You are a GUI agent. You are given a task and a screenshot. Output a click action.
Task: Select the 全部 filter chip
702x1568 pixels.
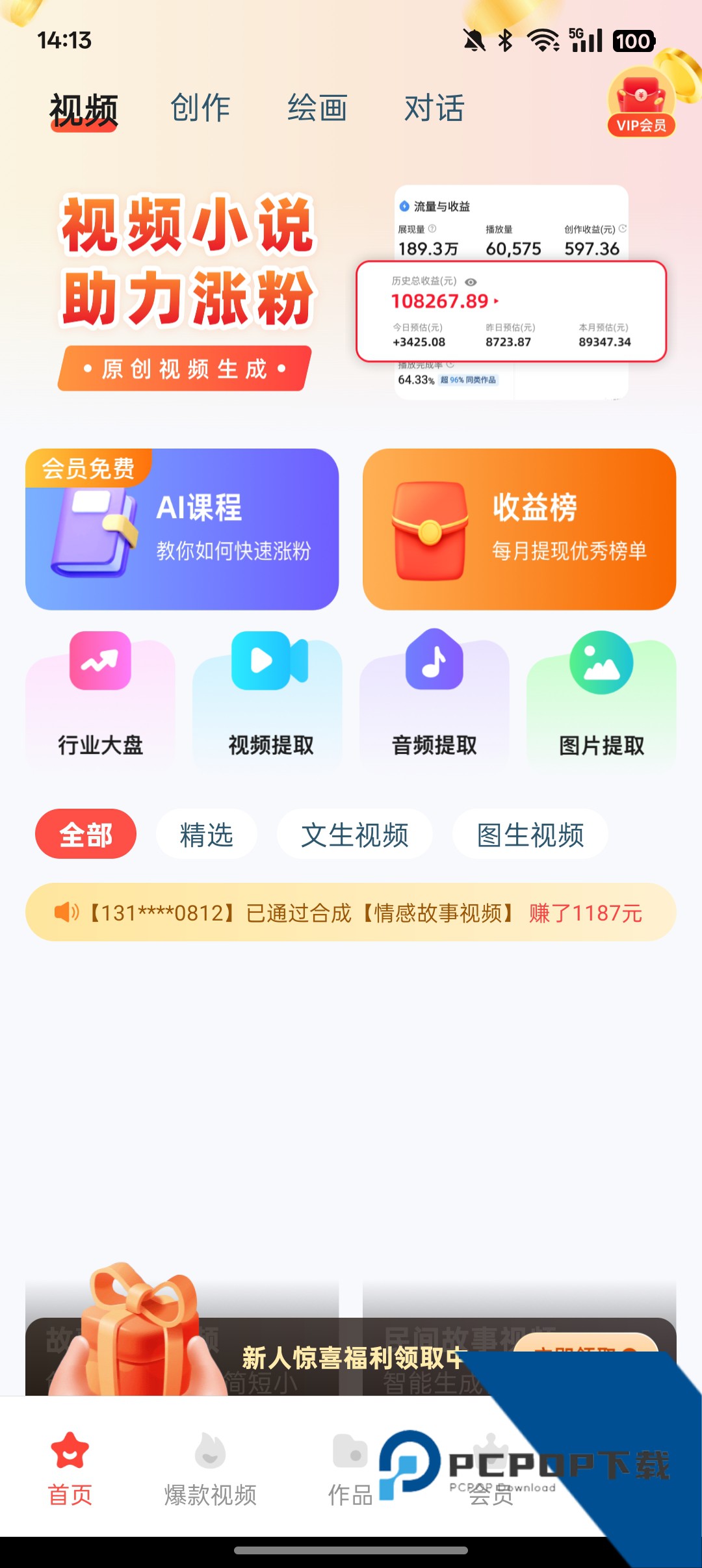86,834
